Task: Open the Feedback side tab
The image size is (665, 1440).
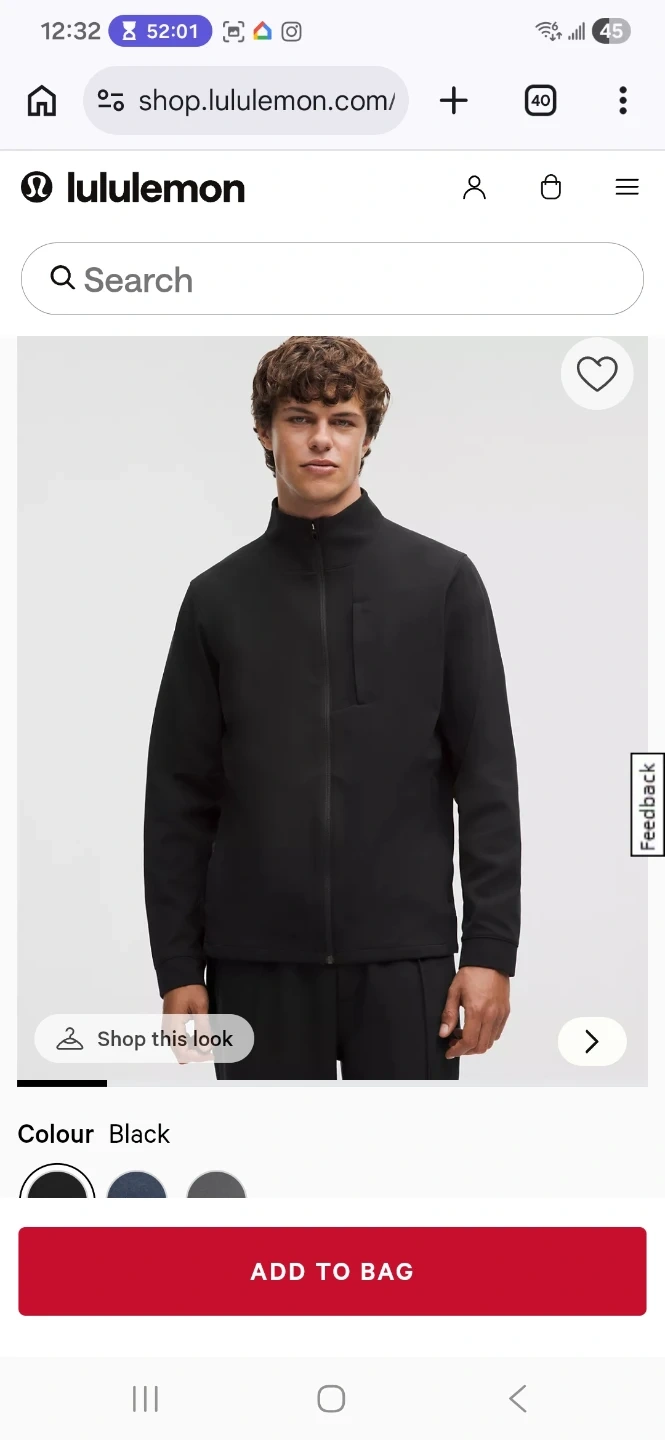Action: [648, 805]
